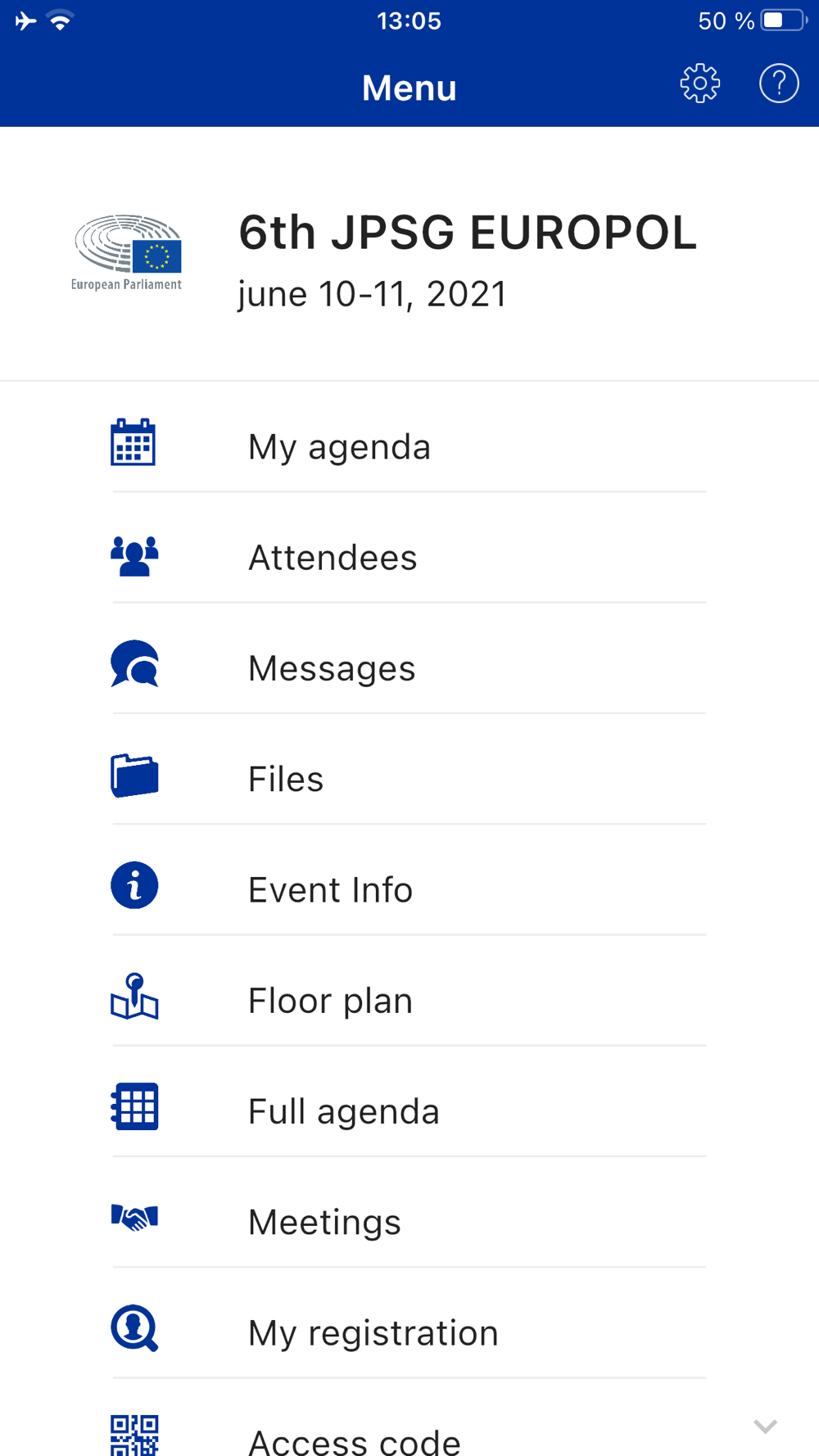Open Event Info
This screenshot has width=819, height=1456.
409,889
